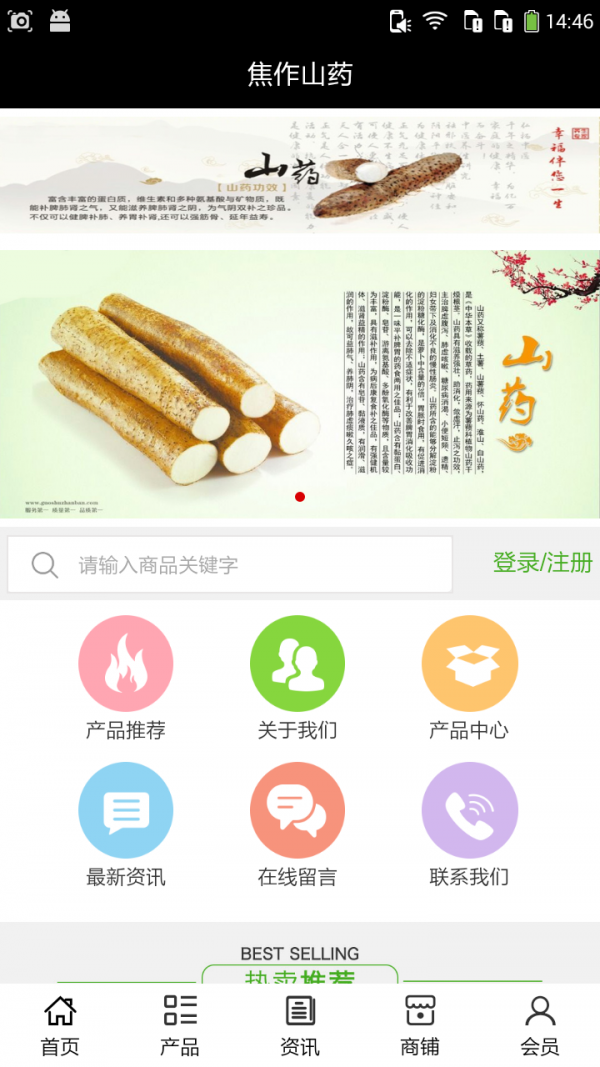Open 登录/注册 login or register link

[x=542, y=563]
